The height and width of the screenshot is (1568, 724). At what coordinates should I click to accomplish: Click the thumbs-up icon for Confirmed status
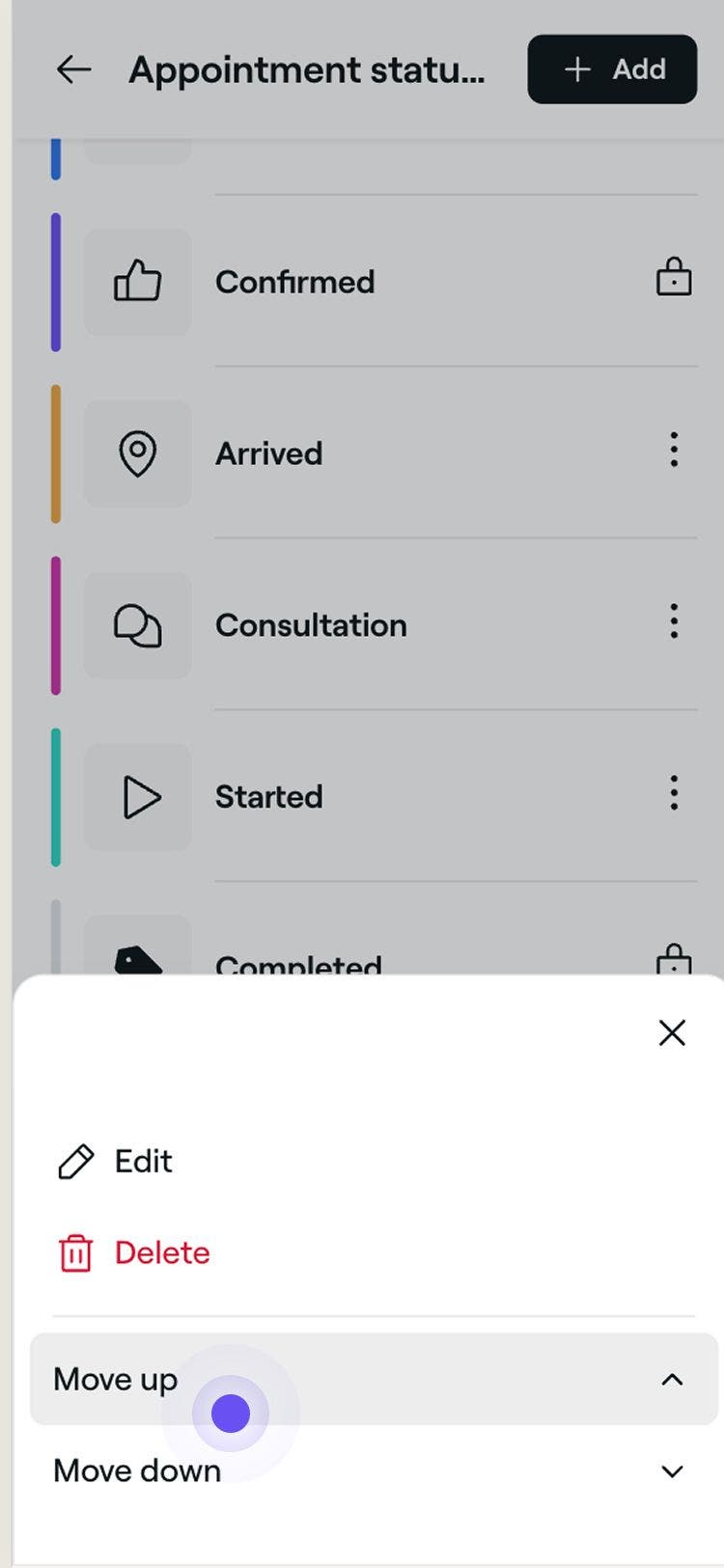point(137,281)
